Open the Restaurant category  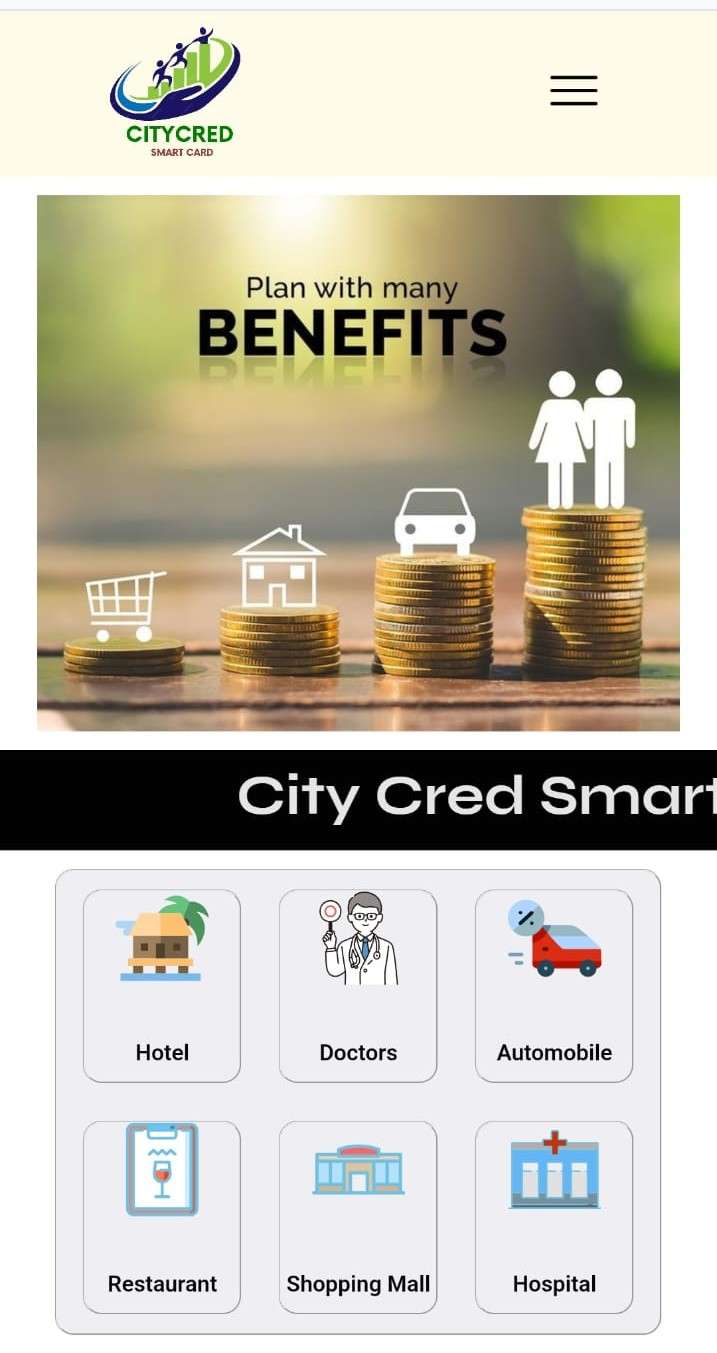tap(162, 1216)
